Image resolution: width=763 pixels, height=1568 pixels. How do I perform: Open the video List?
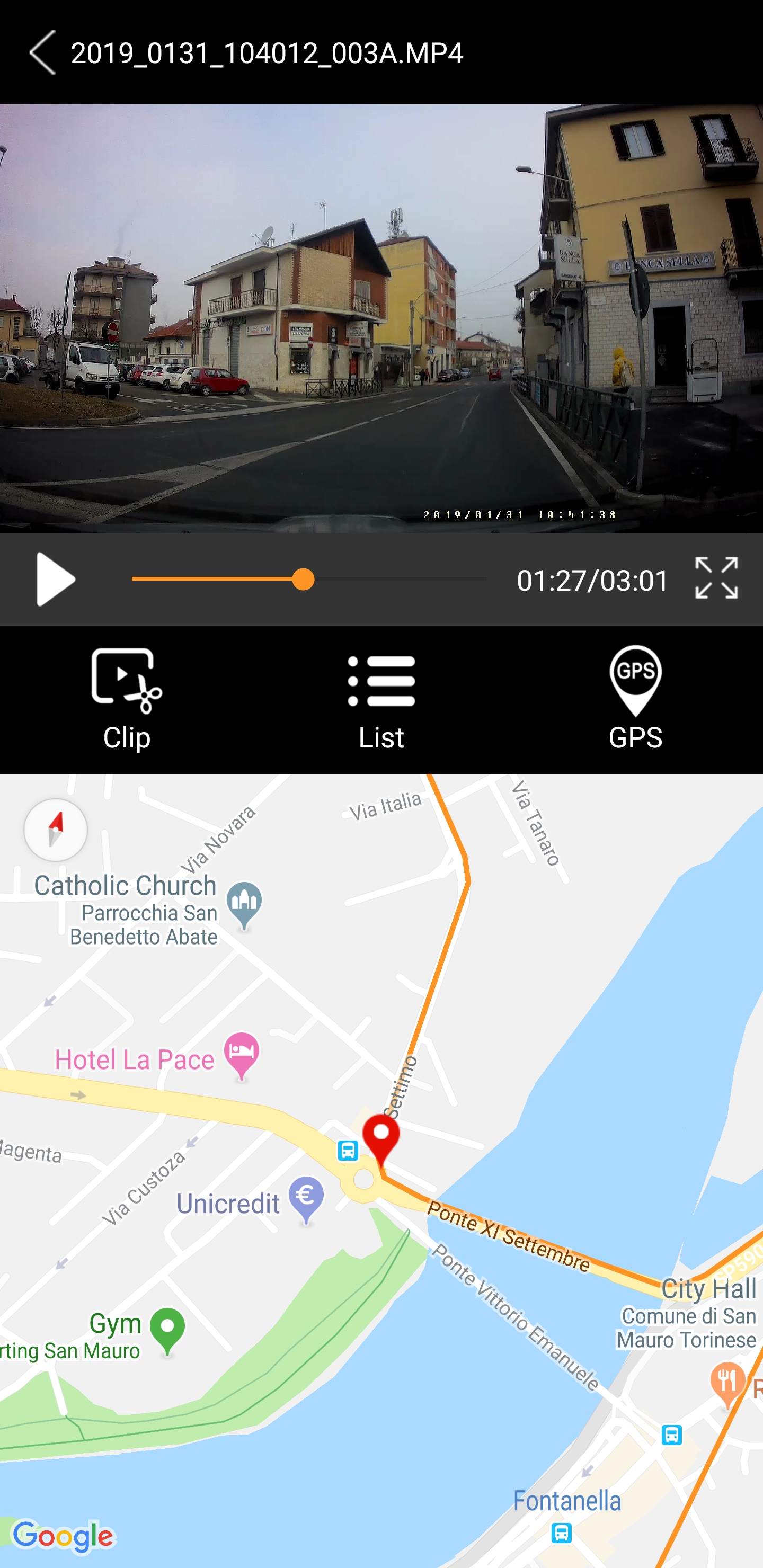click(381, 699)
